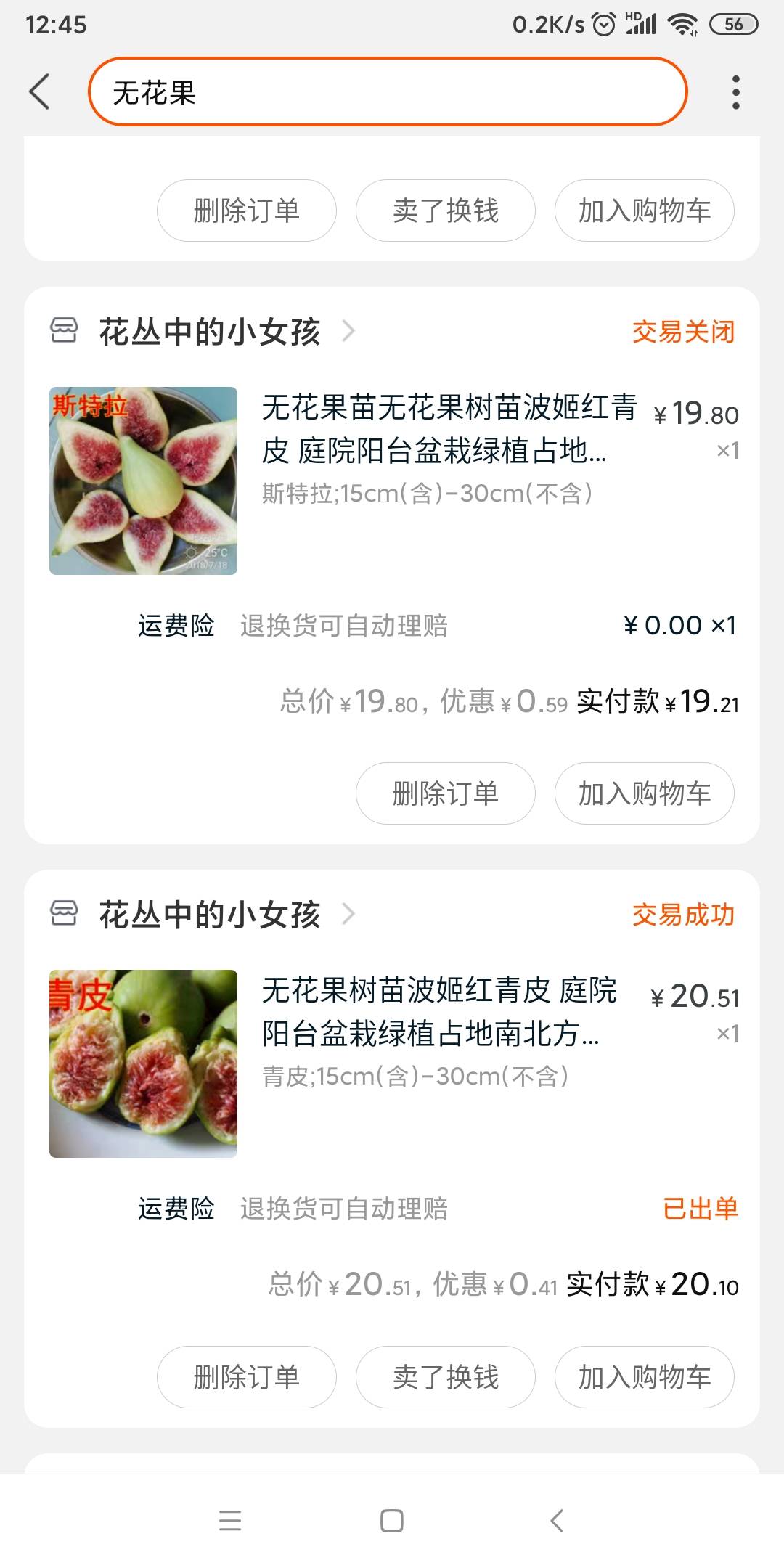The width and height of the screenshot is (784, 1568).
Task: Tap the back arrow beside the search box
Action: [40, 92]
